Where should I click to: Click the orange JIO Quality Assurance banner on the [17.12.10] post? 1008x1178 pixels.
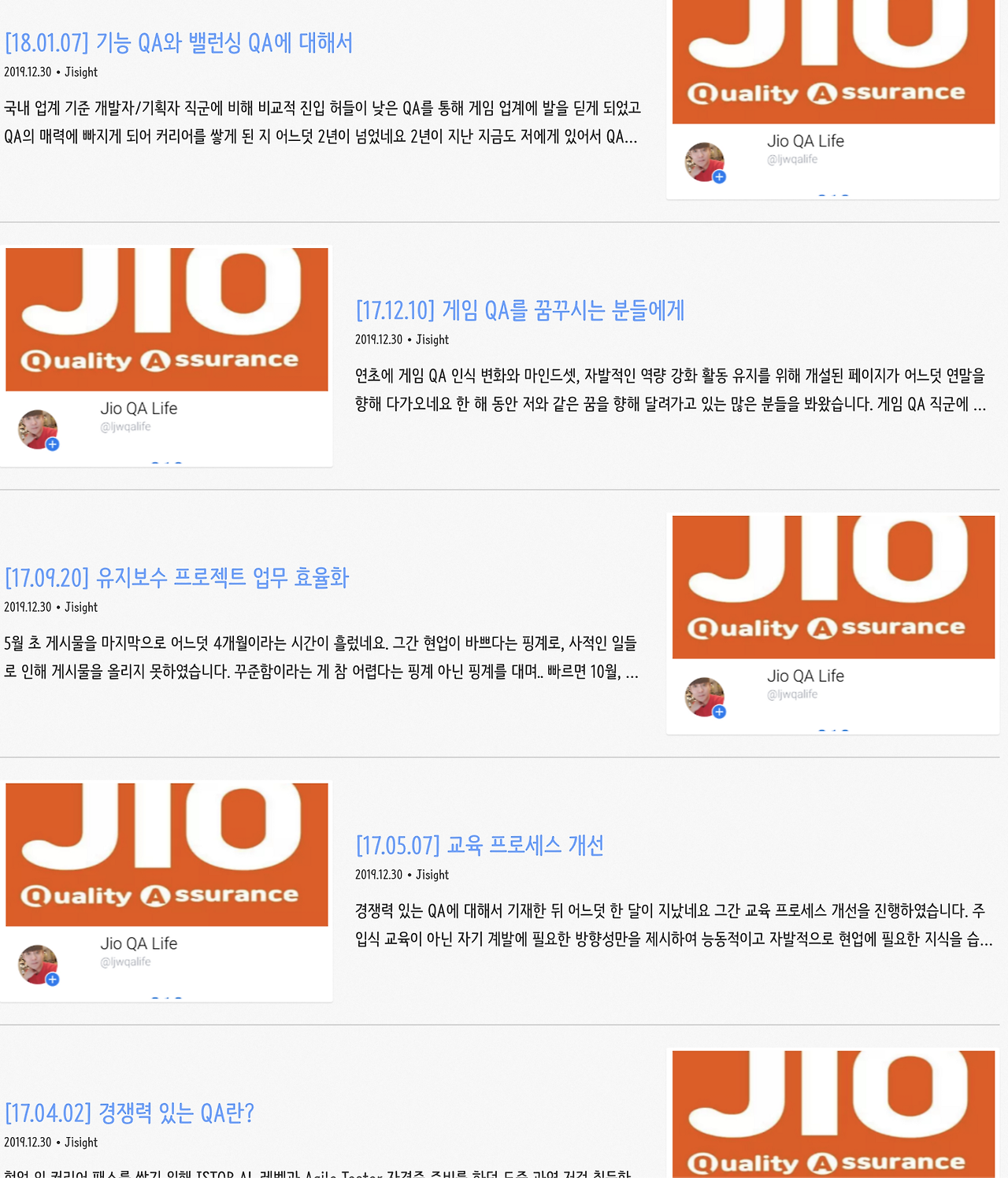point(167,318)
